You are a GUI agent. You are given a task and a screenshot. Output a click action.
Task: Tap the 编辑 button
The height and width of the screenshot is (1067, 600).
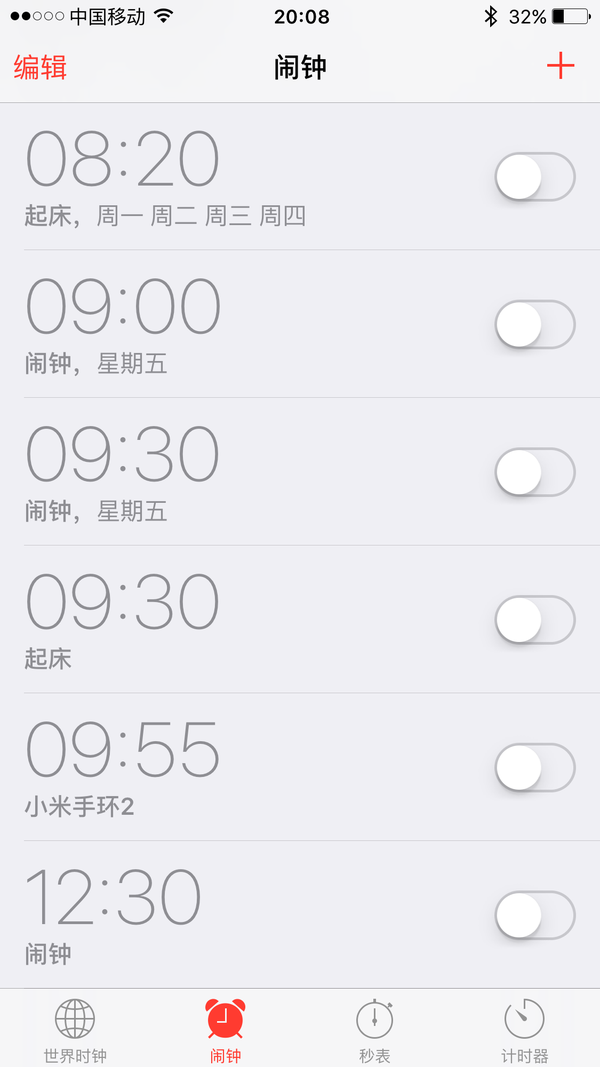[x=41, y=67]
